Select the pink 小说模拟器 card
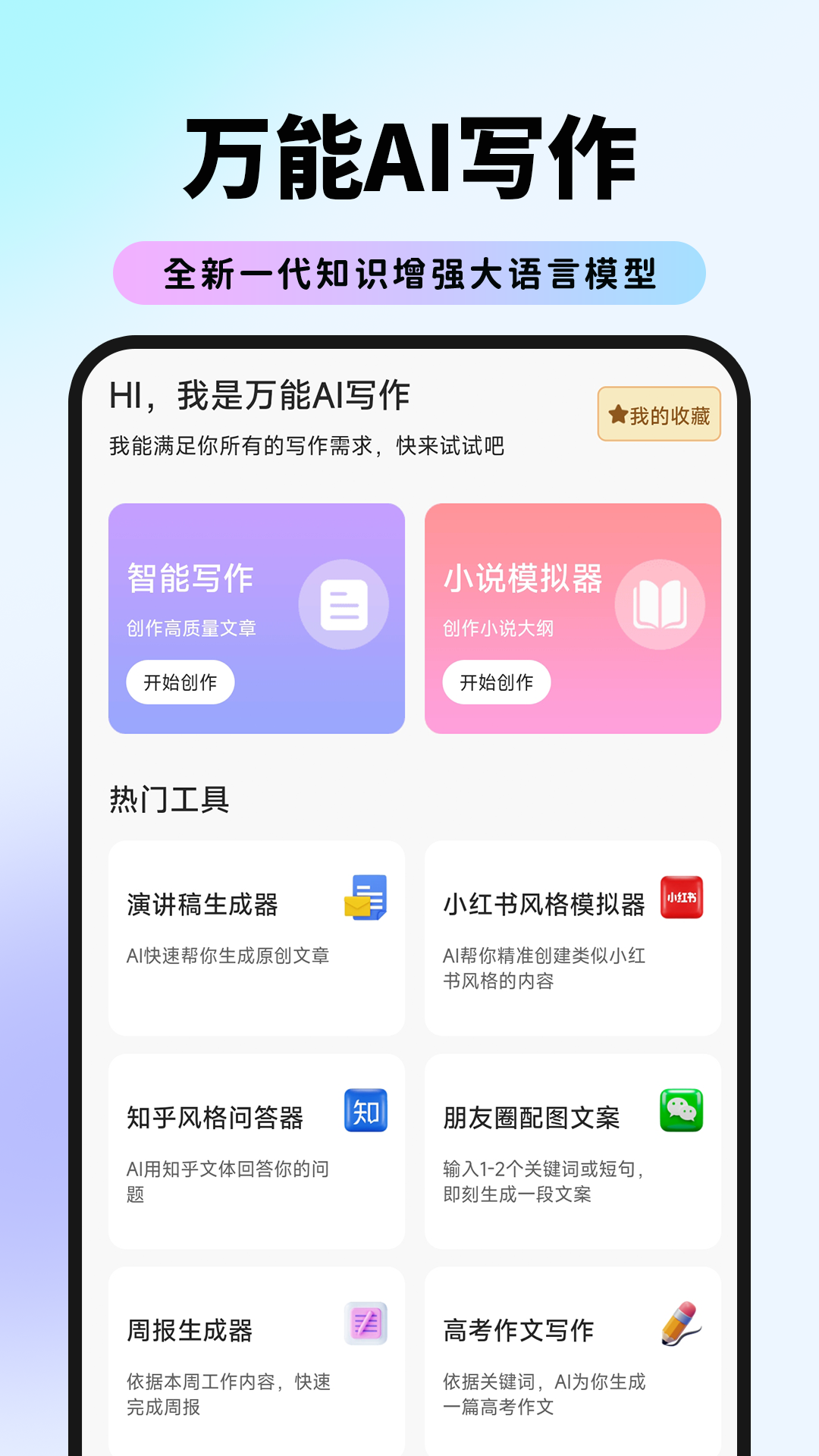Screen dimensions: 819x1456 [574, 617]
